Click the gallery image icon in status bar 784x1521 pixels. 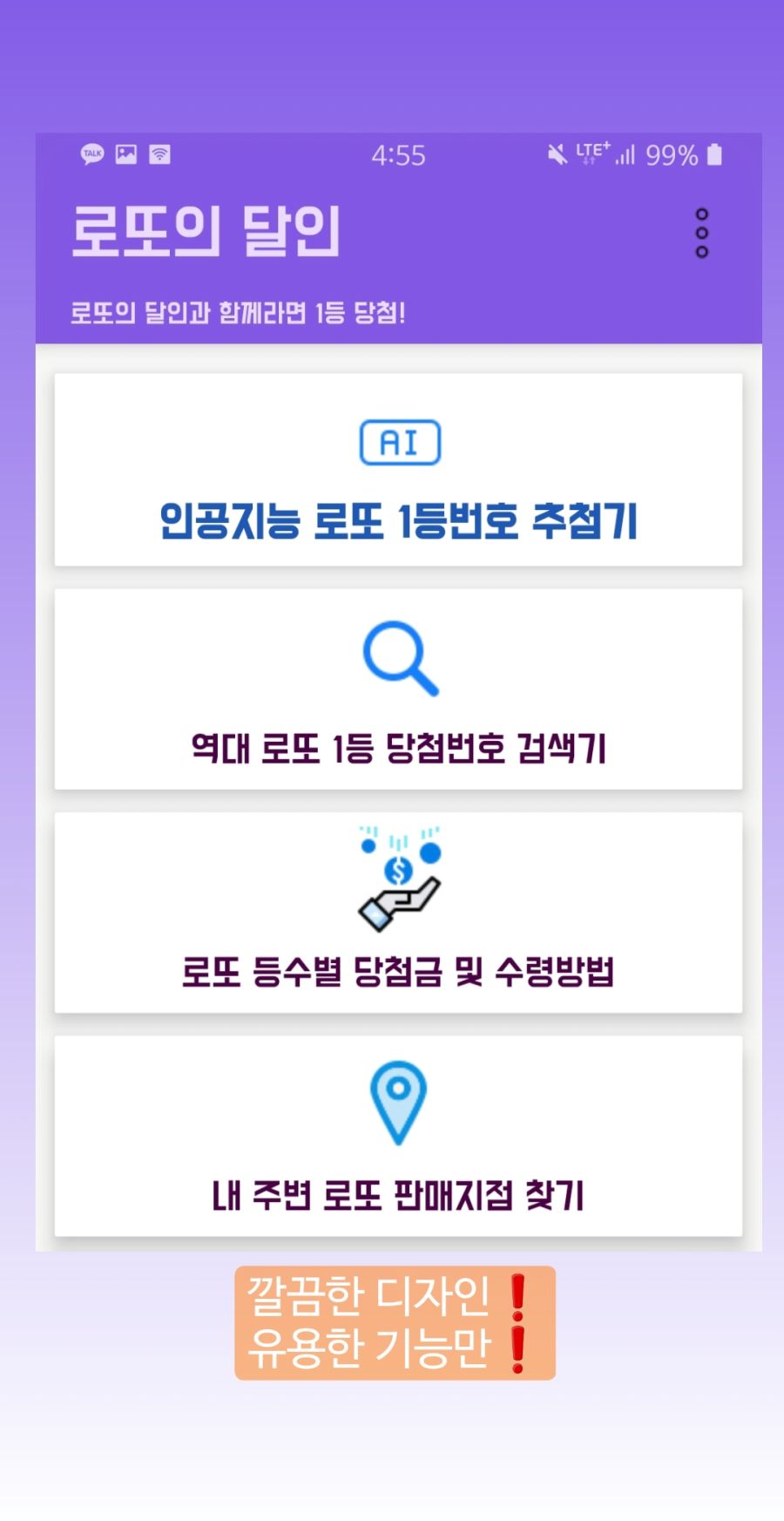pos(125,154)
